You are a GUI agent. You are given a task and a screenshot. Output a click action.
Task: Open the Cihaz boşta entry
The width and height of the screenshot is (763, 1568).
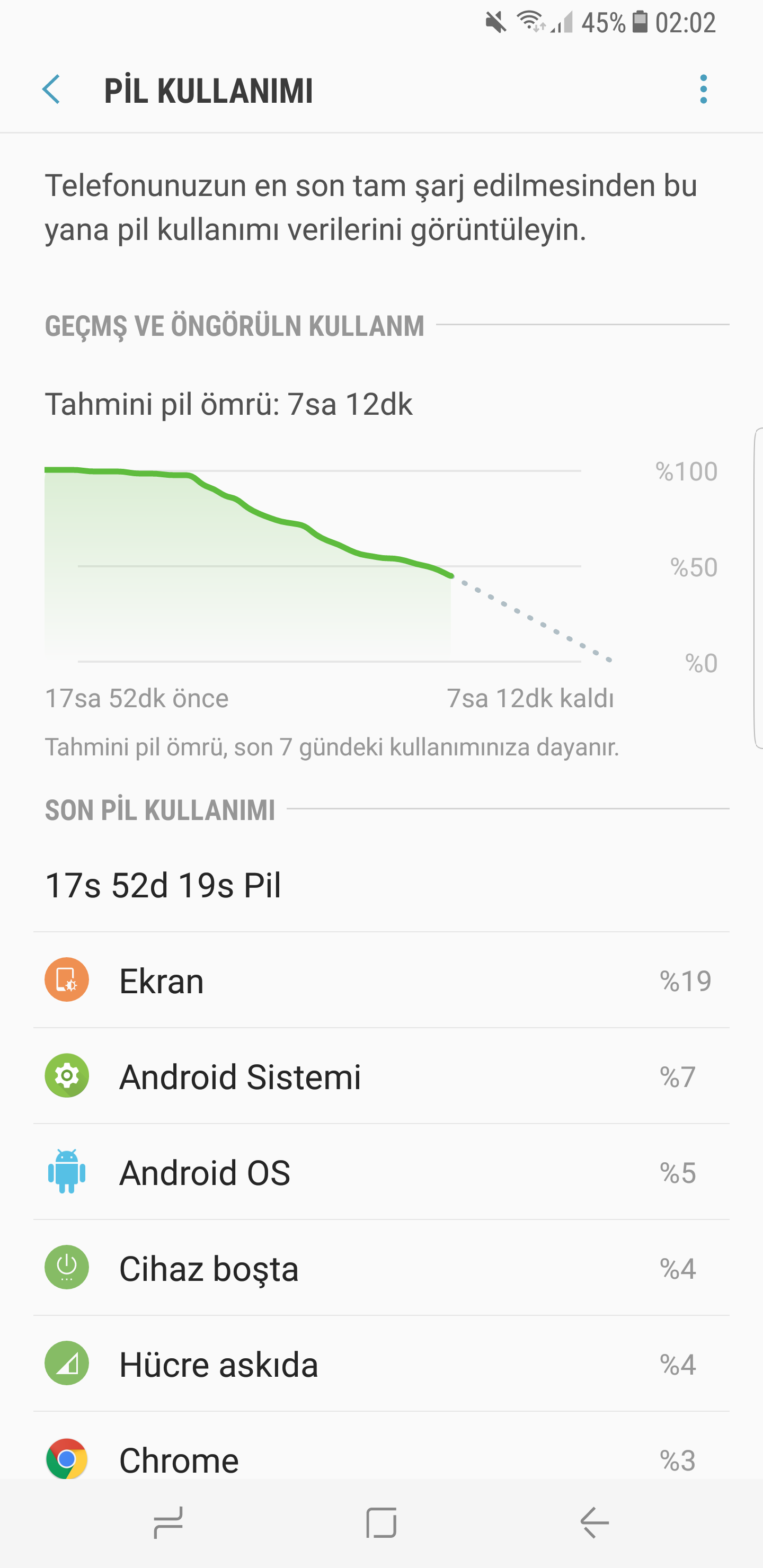tap(381, 1268)
